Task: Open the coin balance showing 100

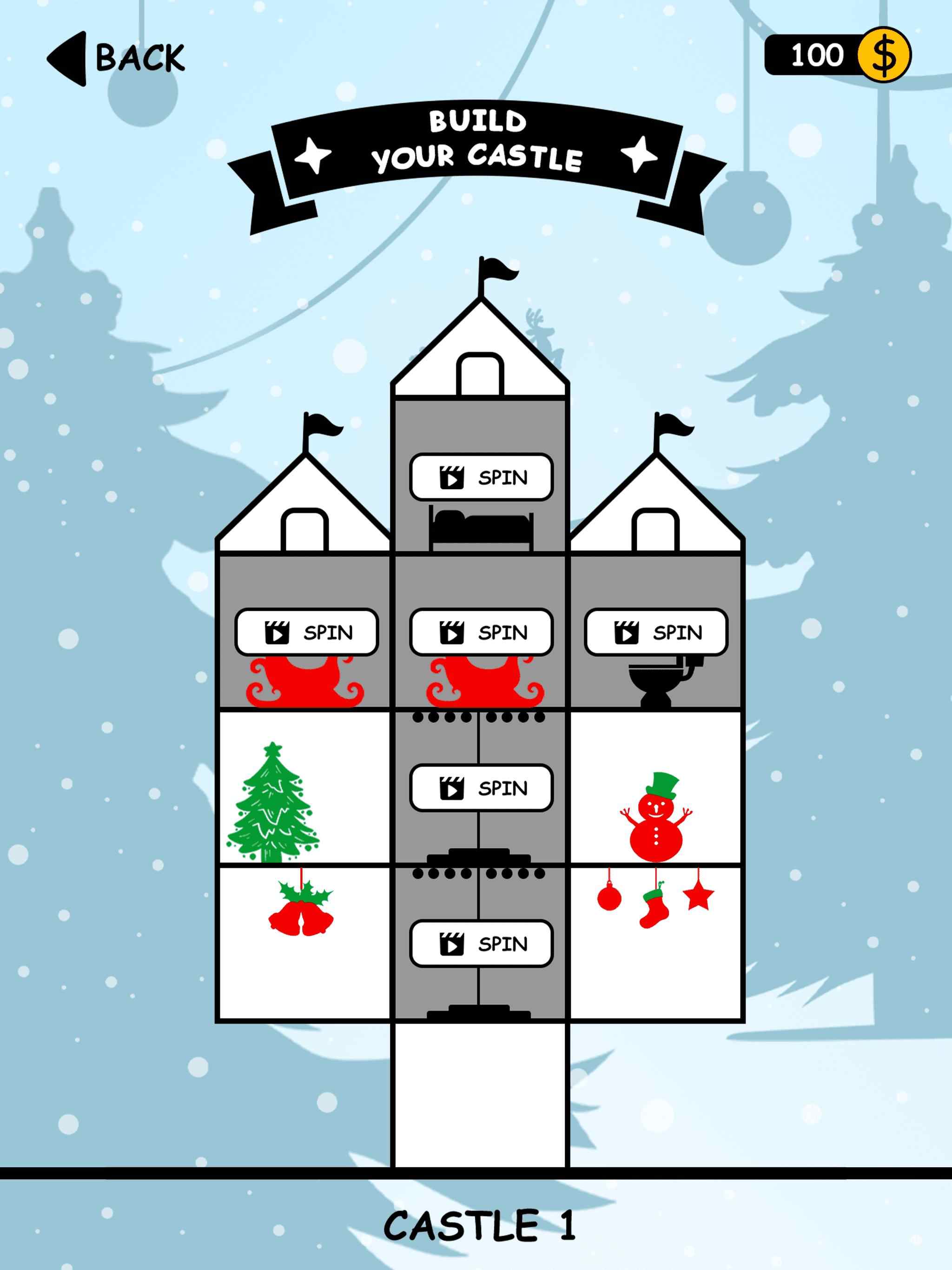Action: coord(837,55)
